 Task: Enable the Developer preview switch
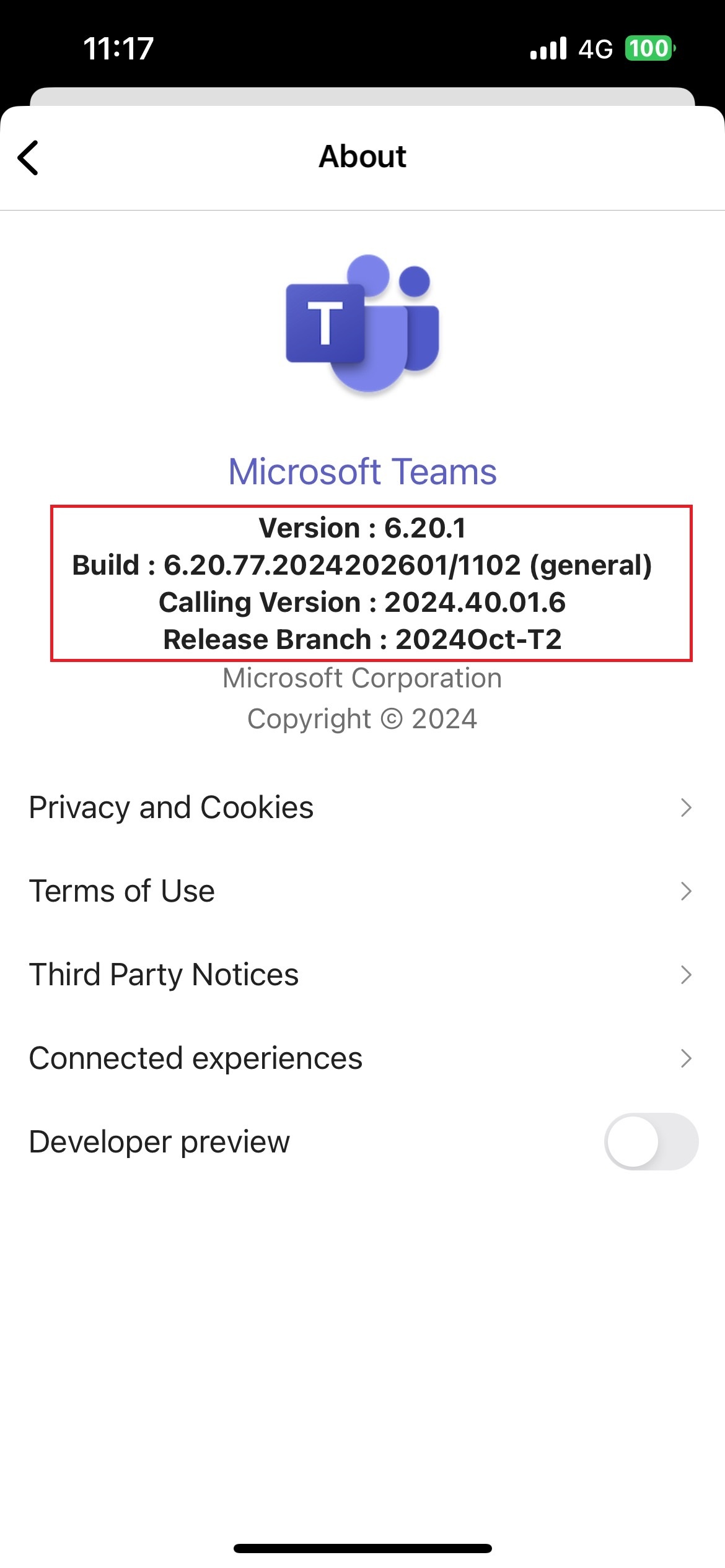651,1141
